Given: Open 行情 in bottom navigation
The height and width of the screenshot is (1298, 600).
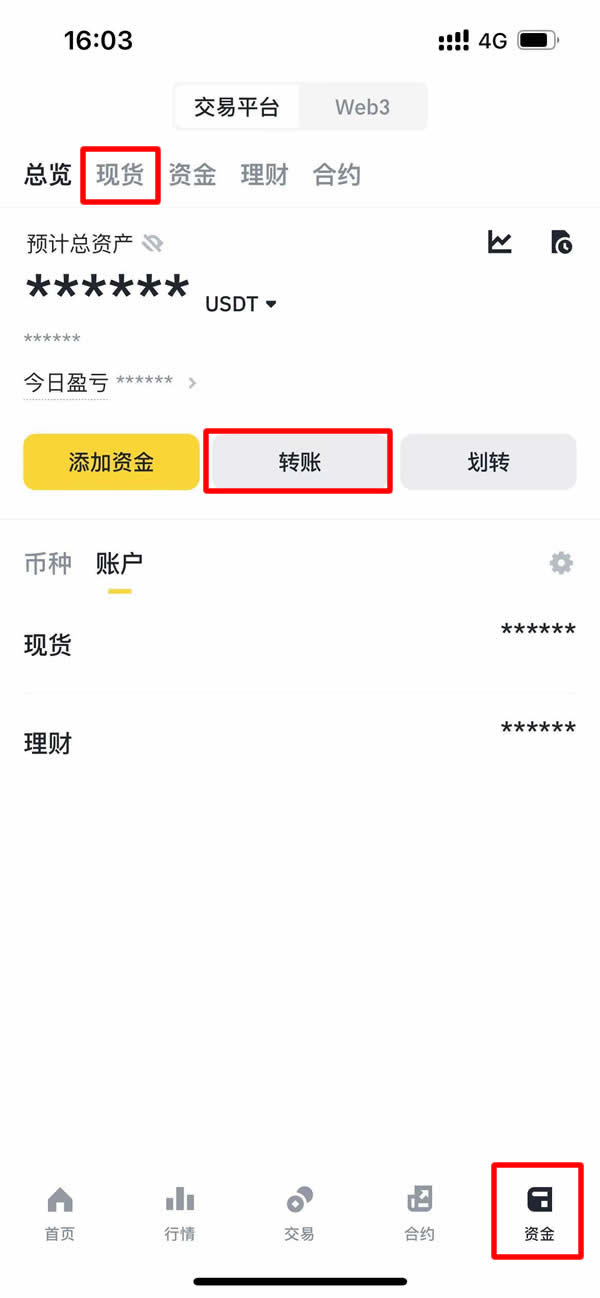Looking at the screenshot, I should 180,1213.
